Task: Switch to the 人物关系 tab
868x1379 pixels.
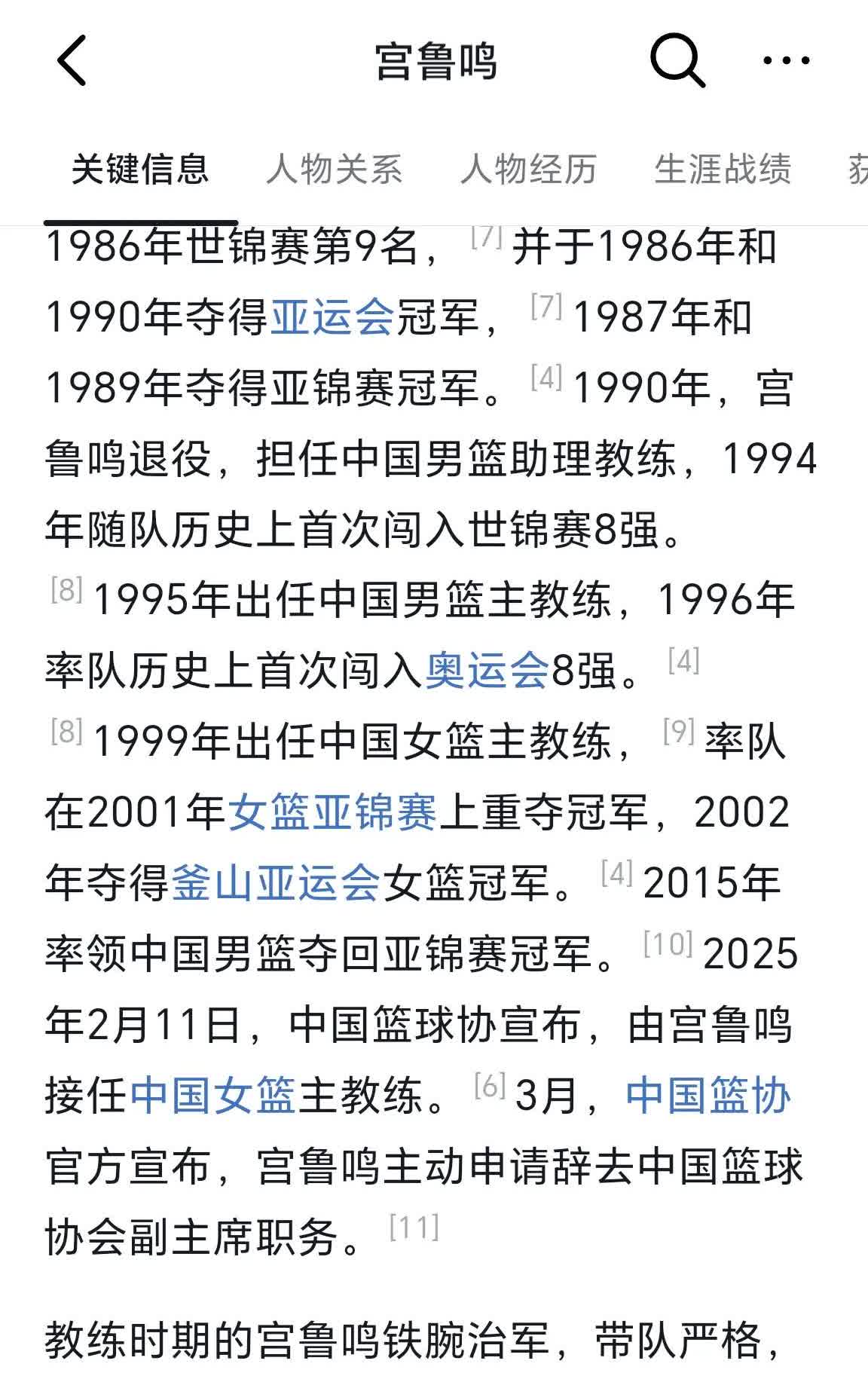Action: (335, 169)
